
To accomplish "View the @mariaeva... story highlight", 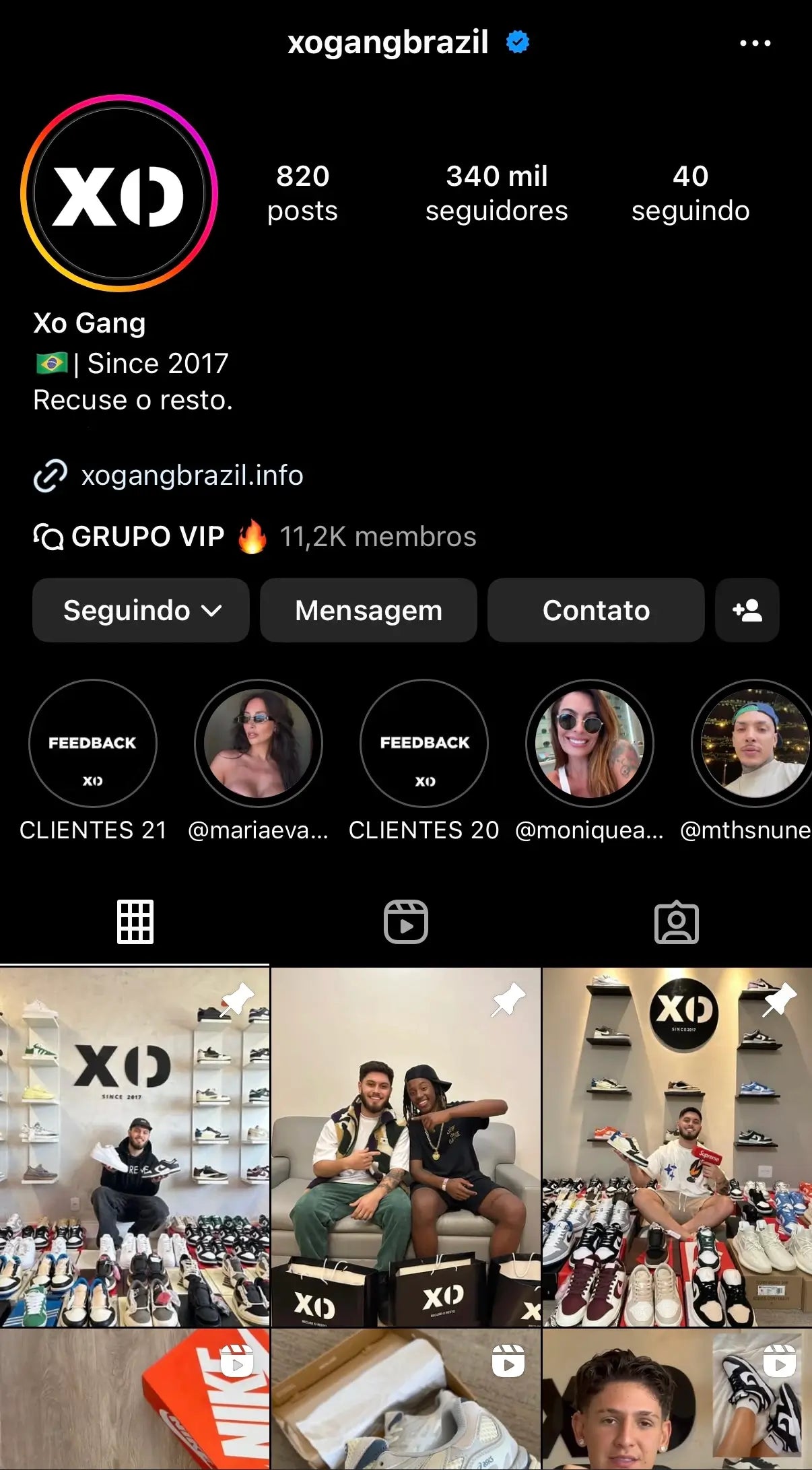I will click(x=259, y=743).
